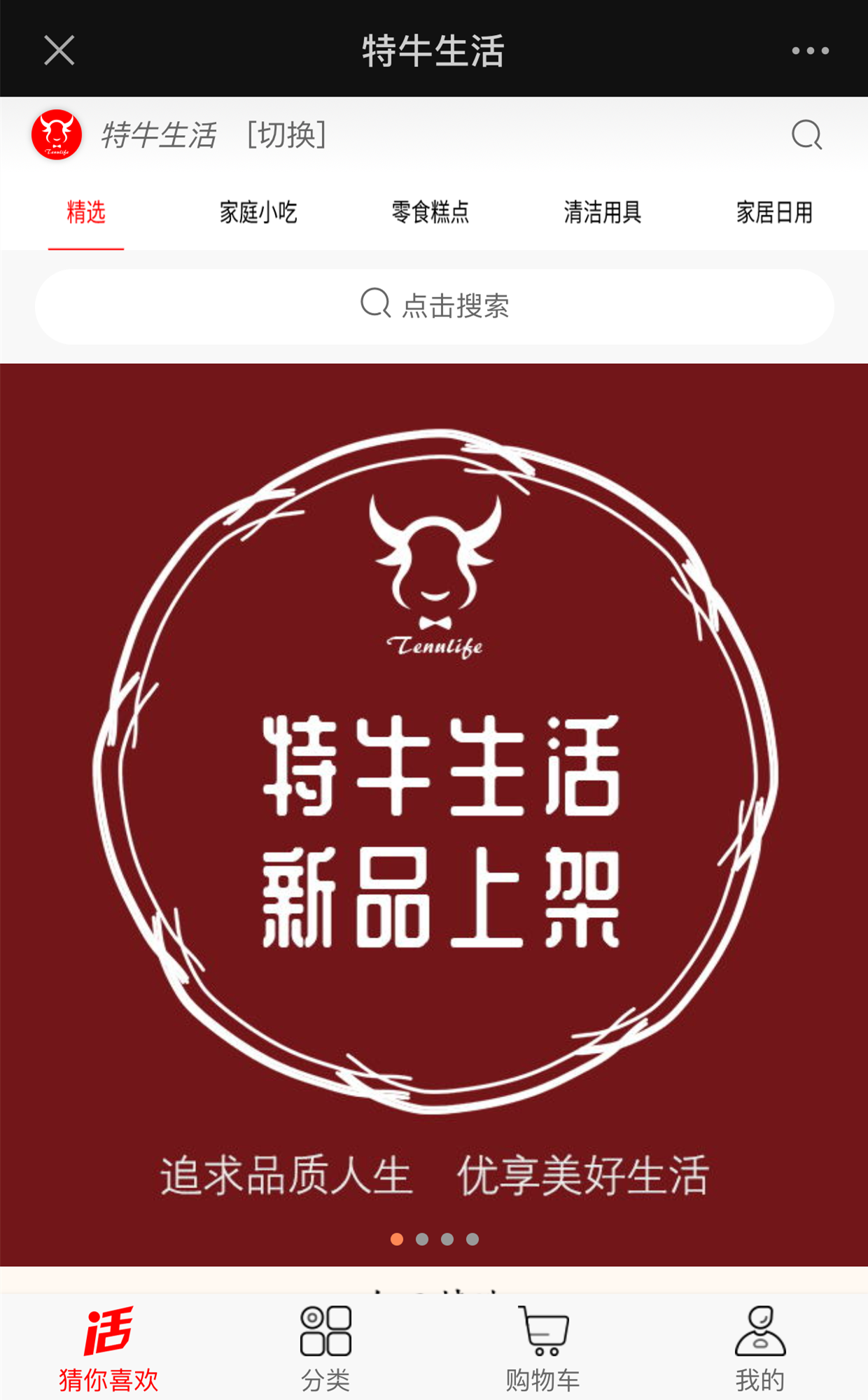The width and height of the screenshot is (868, 1400).
Task: View the 购物车 shopping cart
Action: pyautogui.click(x=542, y=1349)
